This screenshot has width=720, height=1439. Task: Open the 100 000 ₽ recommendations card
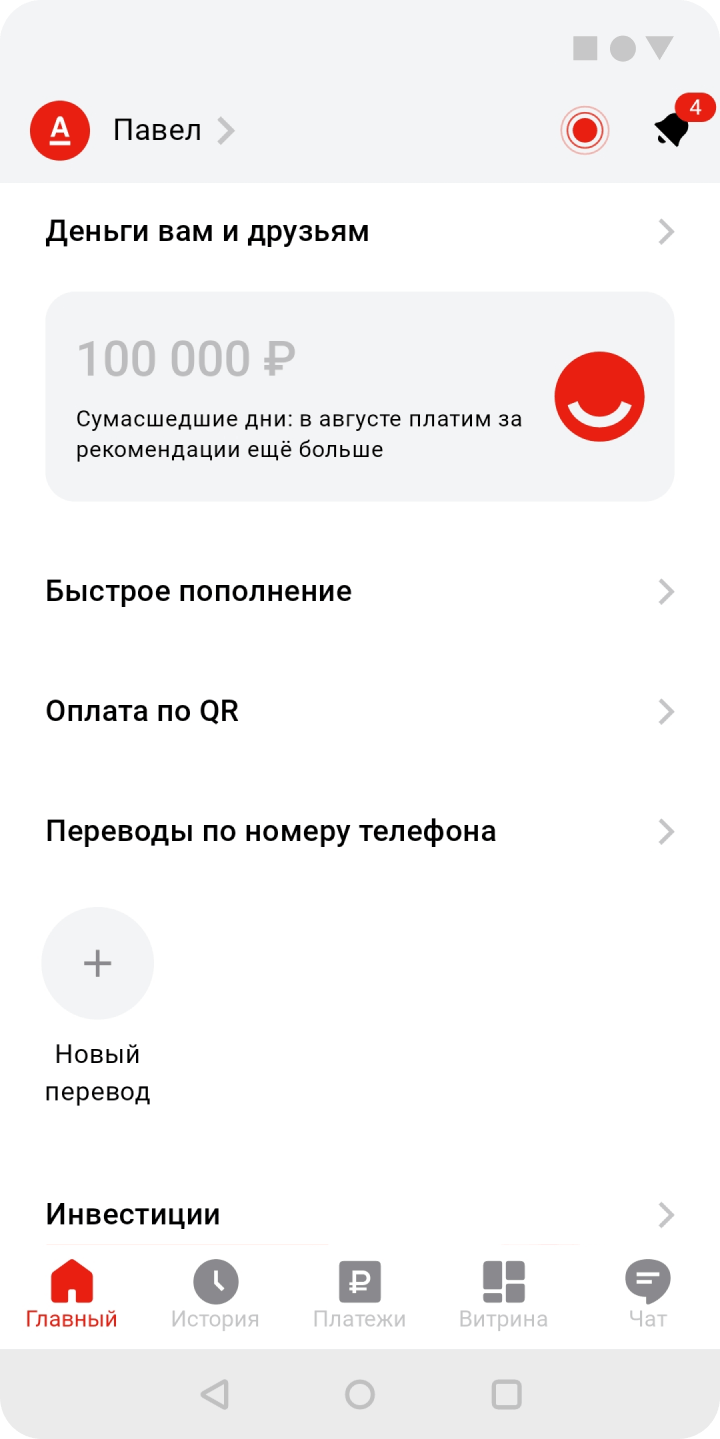360,396
